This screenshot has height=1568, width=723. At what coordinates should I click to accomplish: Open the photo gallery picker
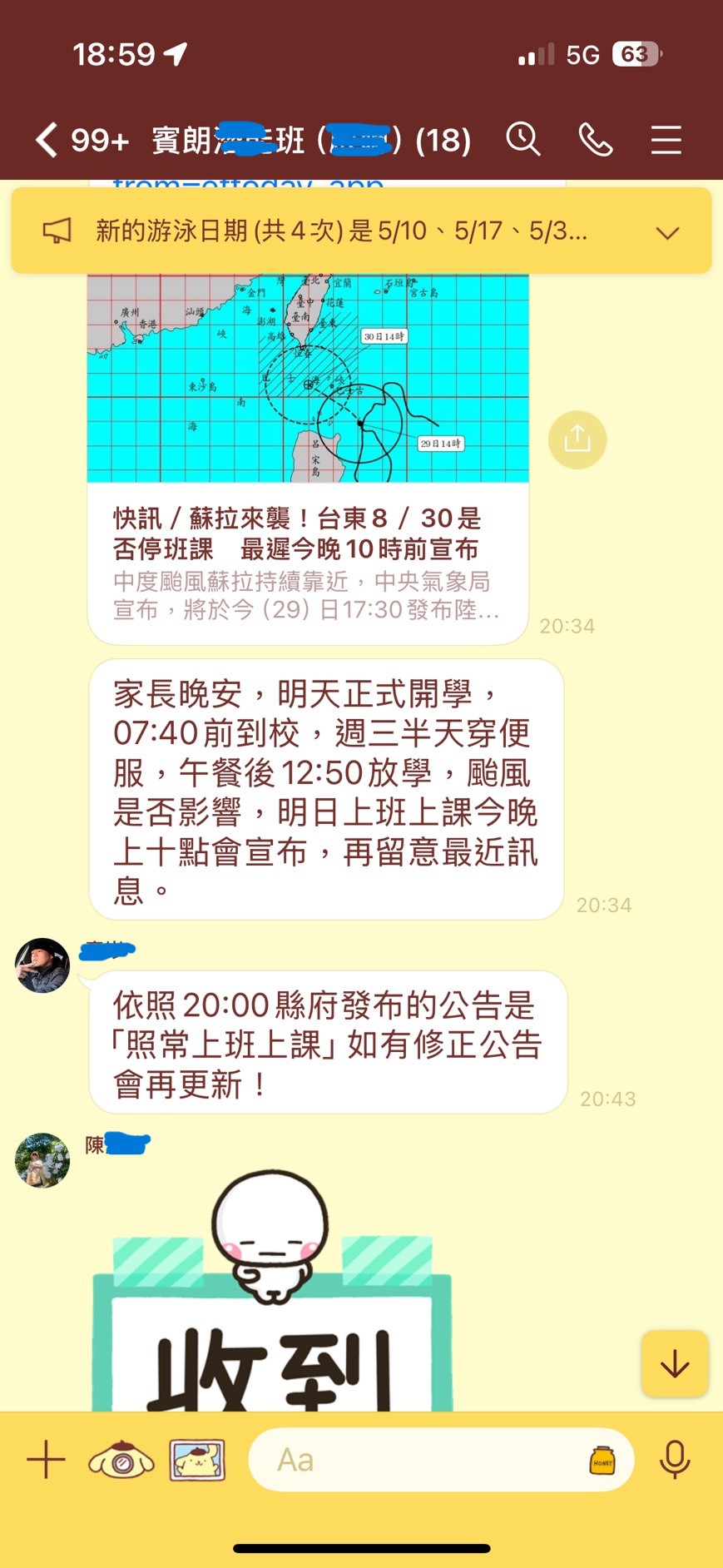pos(197,1461)
